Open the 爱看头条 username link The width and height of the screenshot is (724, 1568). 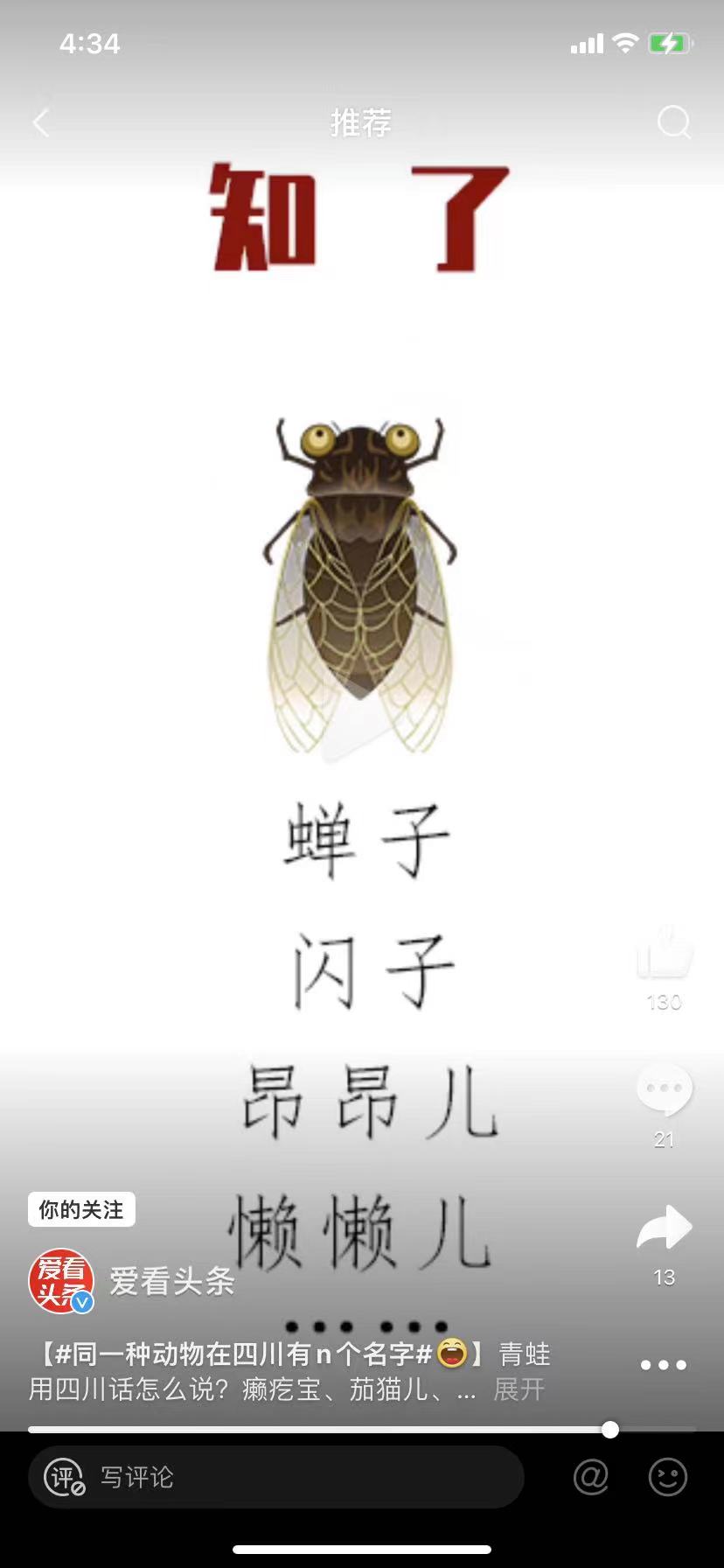pos(171,1280)
